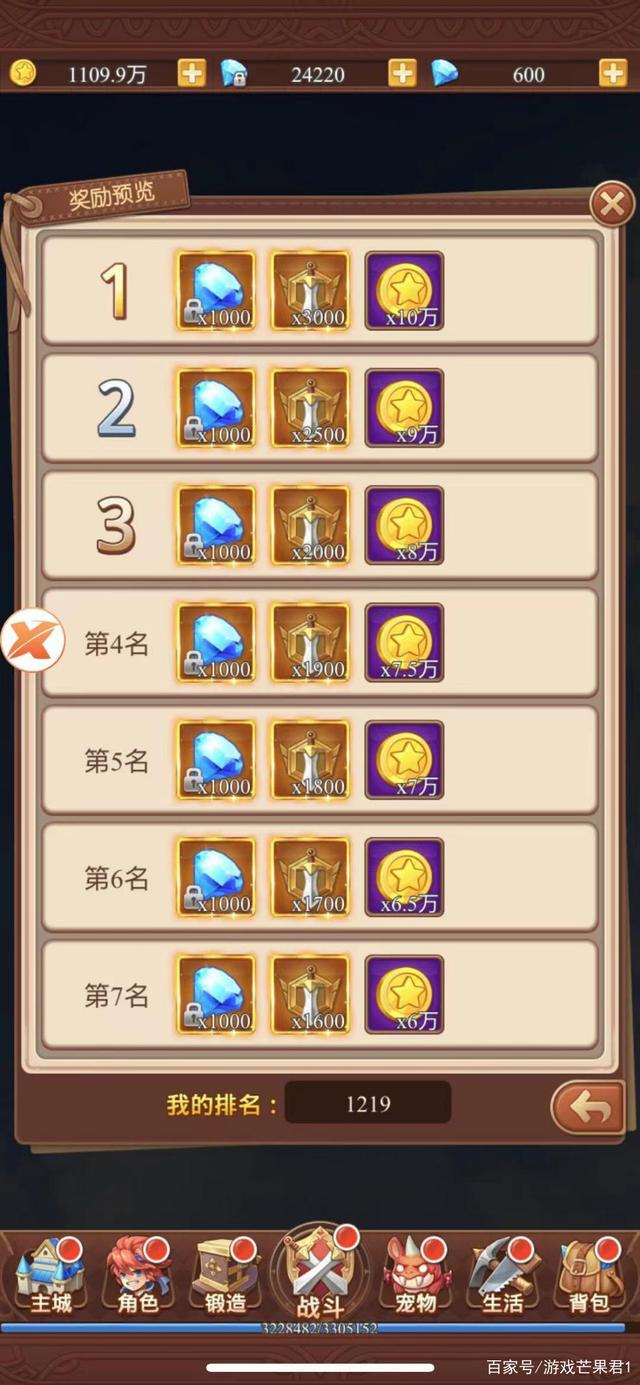
Task: Switch to the 角色 character tab
Action: point(137,1276)
